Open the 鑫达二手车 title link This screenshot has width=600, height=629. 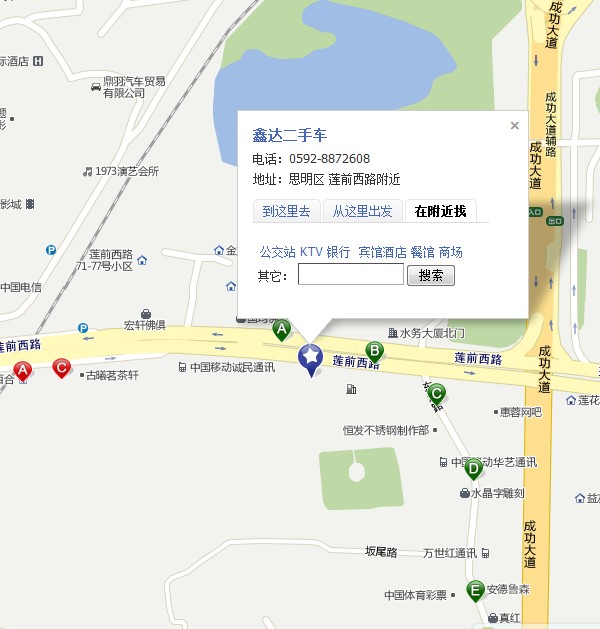[290, 135]
